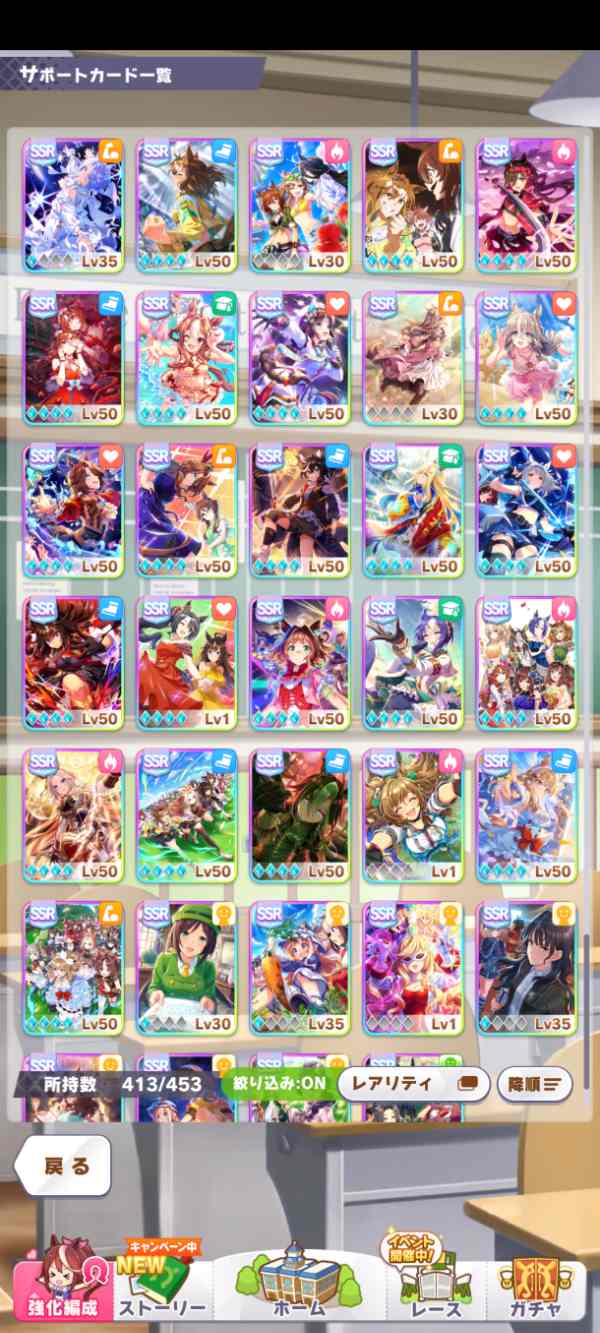Select the black-jacket dark-haired girl card Lv35
Image resolution: width=600 pixels, height=1333 pixels.
point(527,966)
